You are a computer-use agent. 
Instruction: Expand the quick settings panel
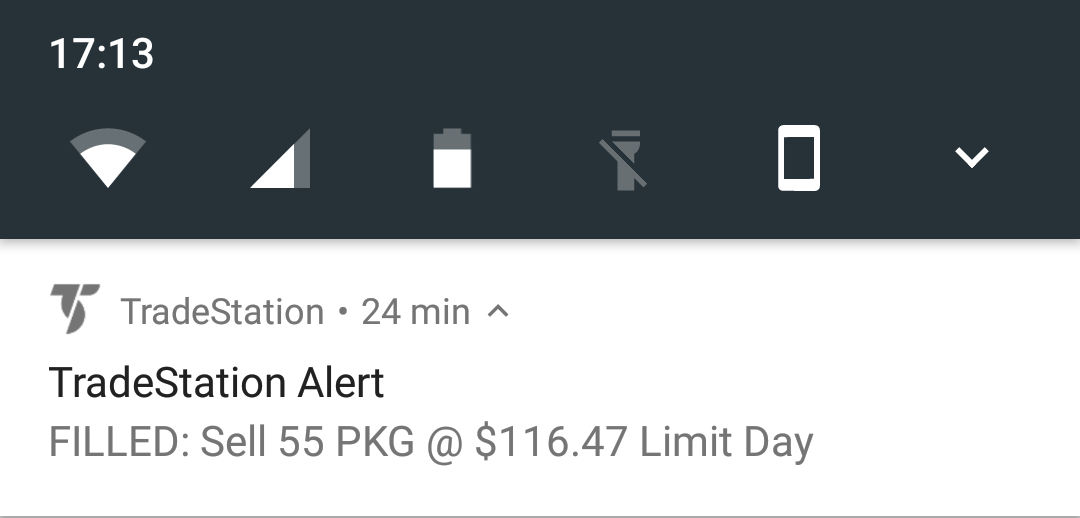971,157
